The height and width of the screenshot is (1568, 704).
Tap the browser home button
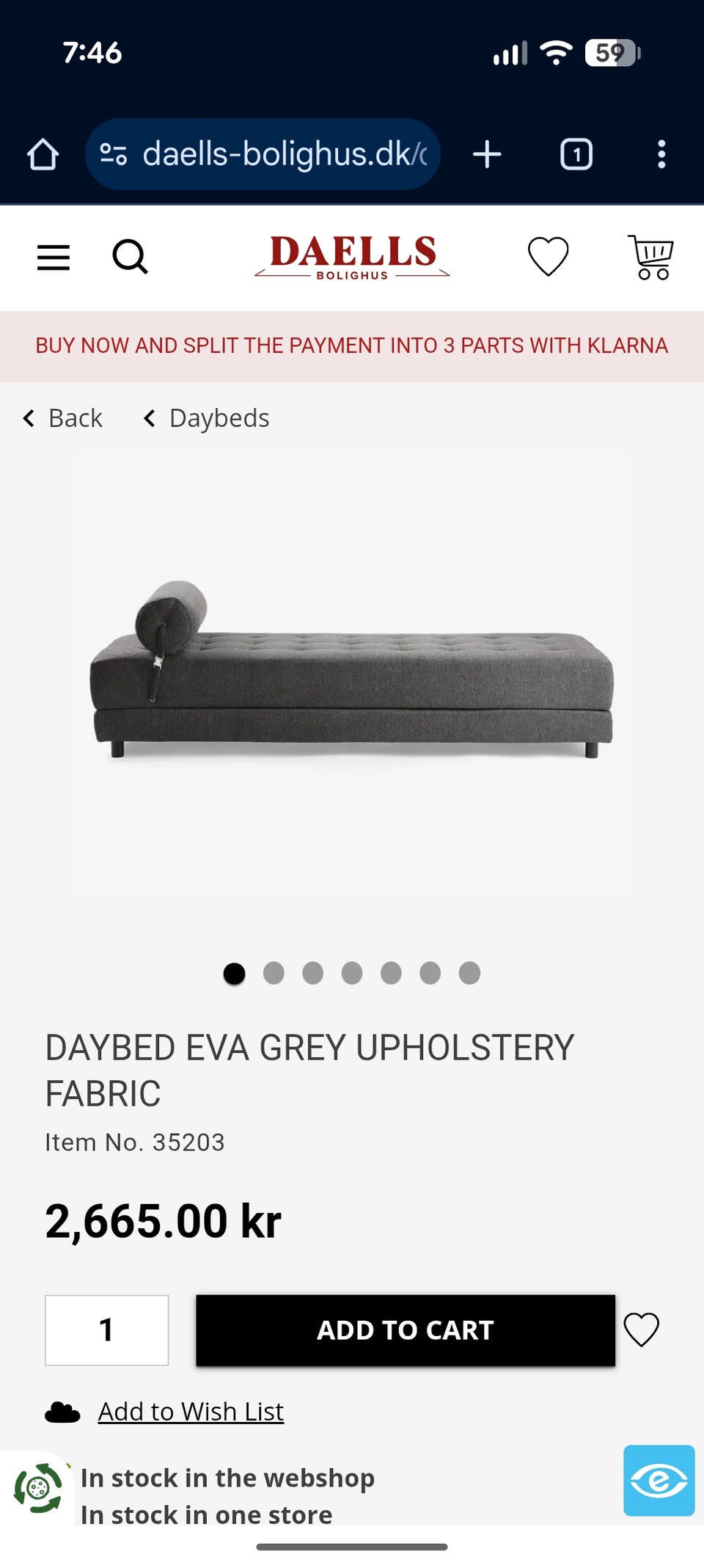pos(43,155)
